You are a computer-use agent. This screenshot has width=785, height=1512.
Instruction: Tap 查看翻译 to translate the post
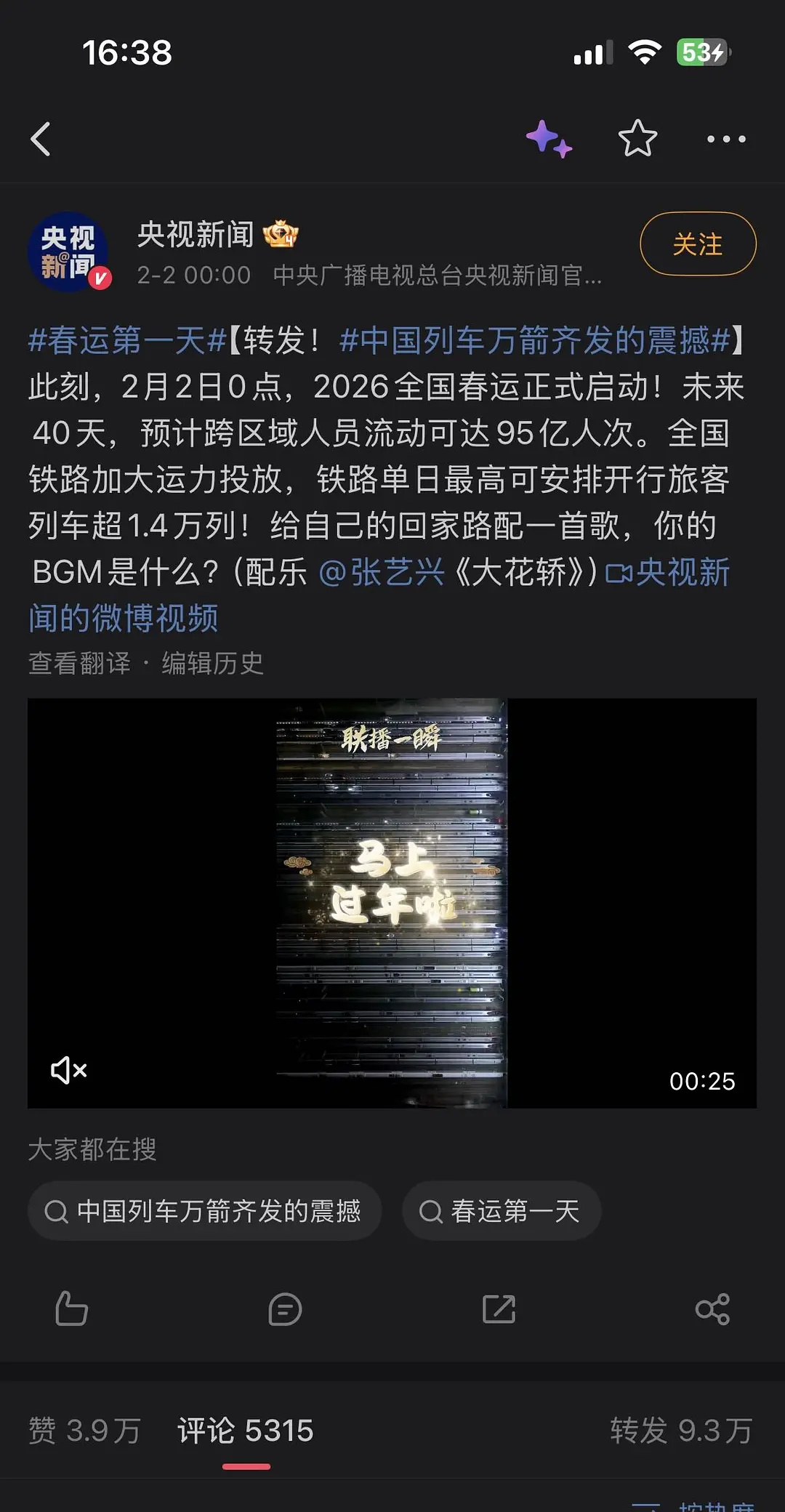tap(79, 663)
